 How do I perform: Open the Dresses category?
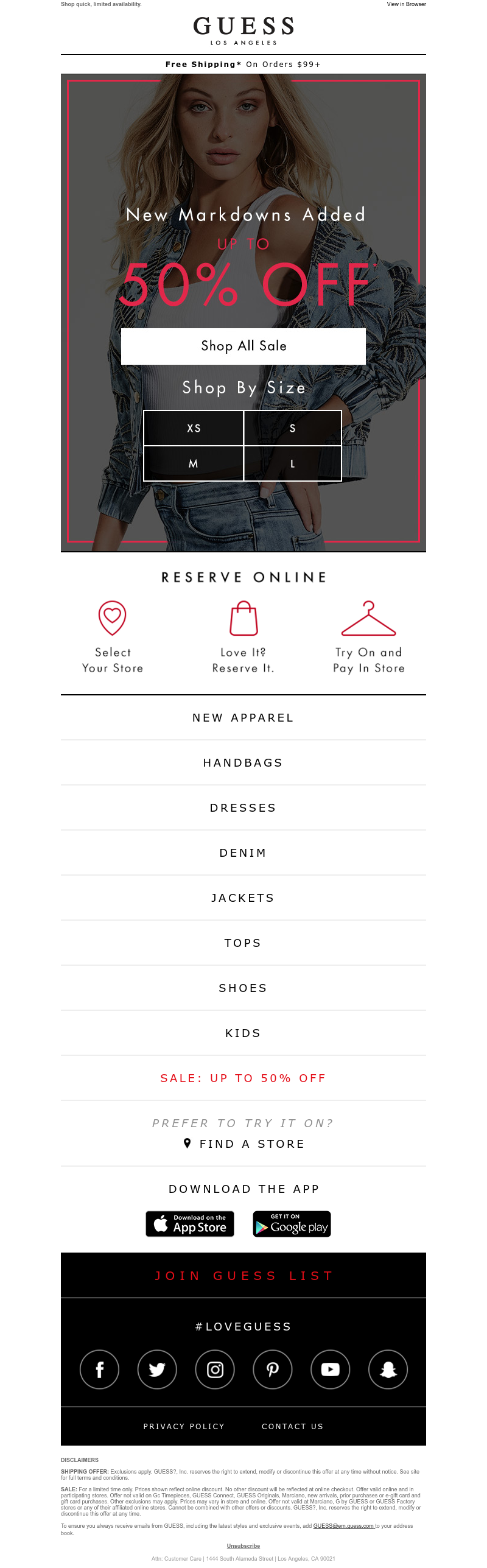coord(243,808)
